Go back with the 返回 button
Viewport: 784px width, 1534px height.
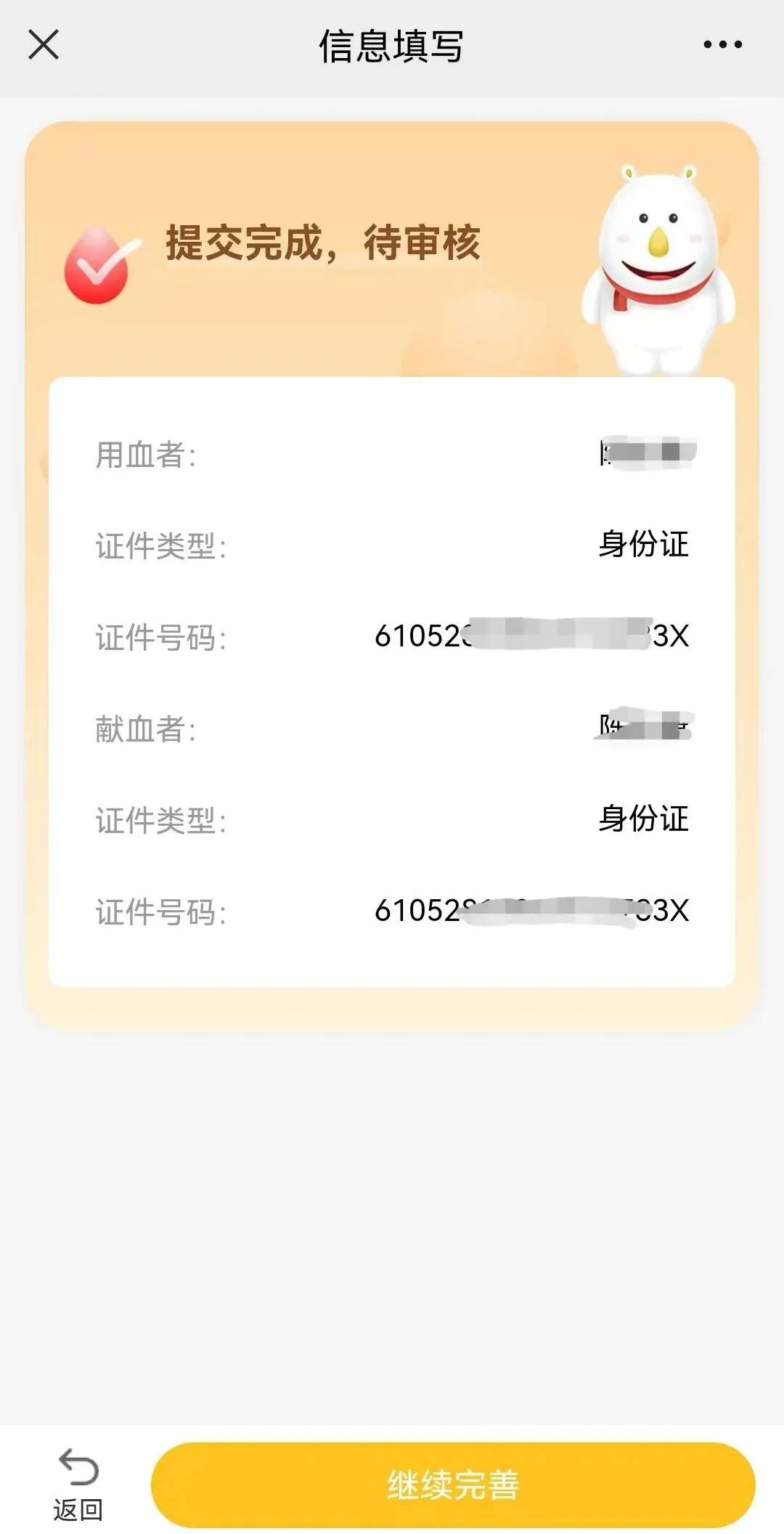point(78,1485)
